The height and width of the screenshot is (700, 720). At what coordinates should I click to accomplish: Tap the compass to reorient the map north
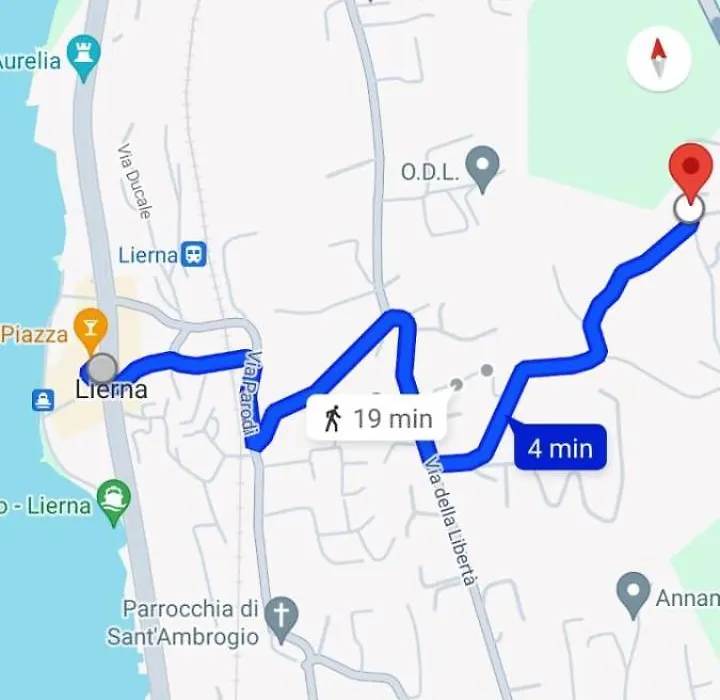pos(658,57)
